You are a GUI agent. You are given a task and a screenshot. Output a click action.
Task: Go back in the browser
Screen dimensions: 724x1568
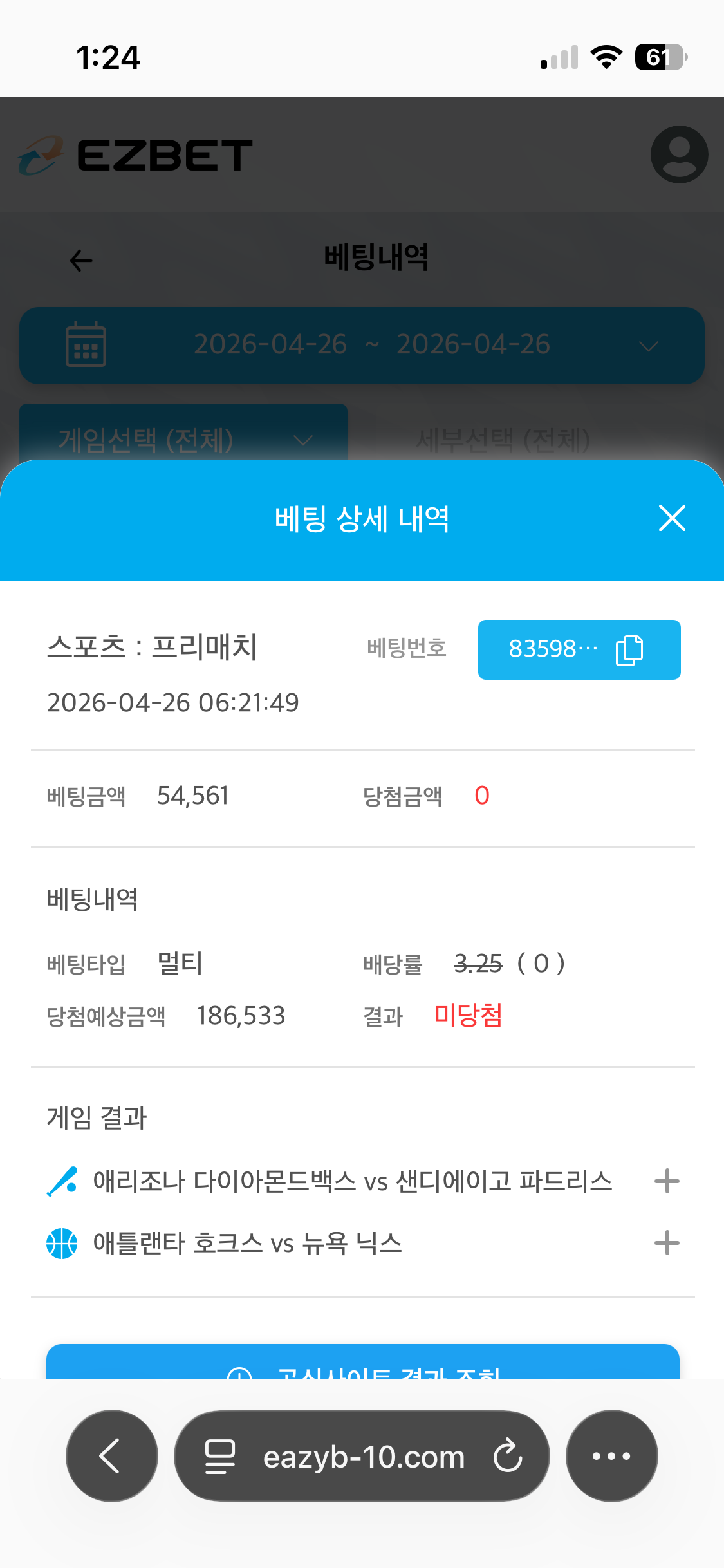click(x=111, y=1456)
